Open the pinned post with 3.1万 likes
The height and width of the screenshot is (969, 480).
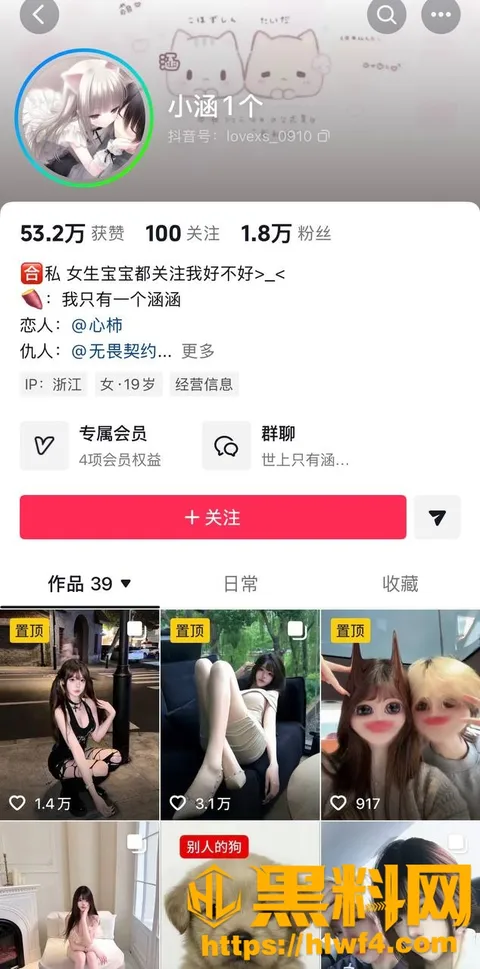point(240,714)
